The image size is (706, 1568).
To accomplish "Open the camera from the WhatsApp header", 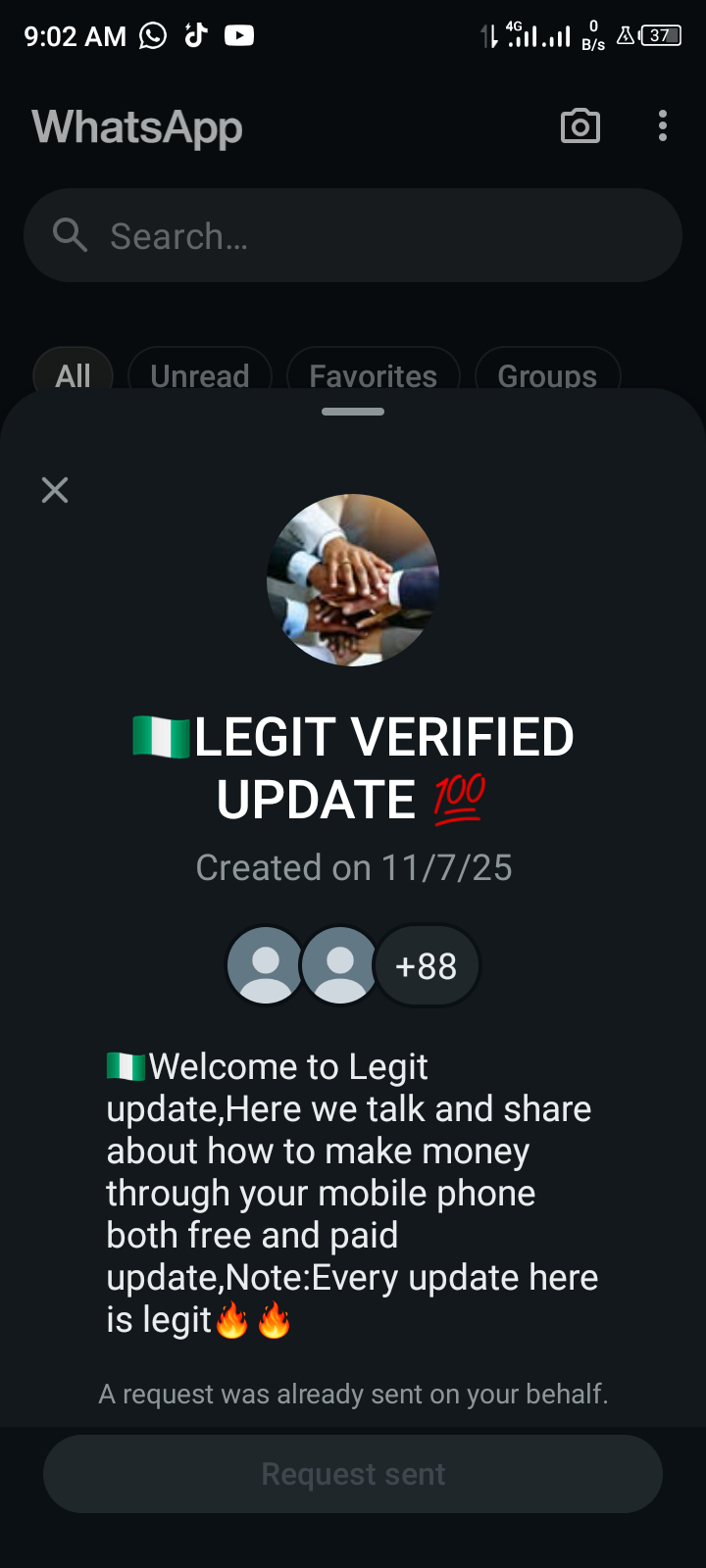I will pyautogui.click(x=580, y=126).
